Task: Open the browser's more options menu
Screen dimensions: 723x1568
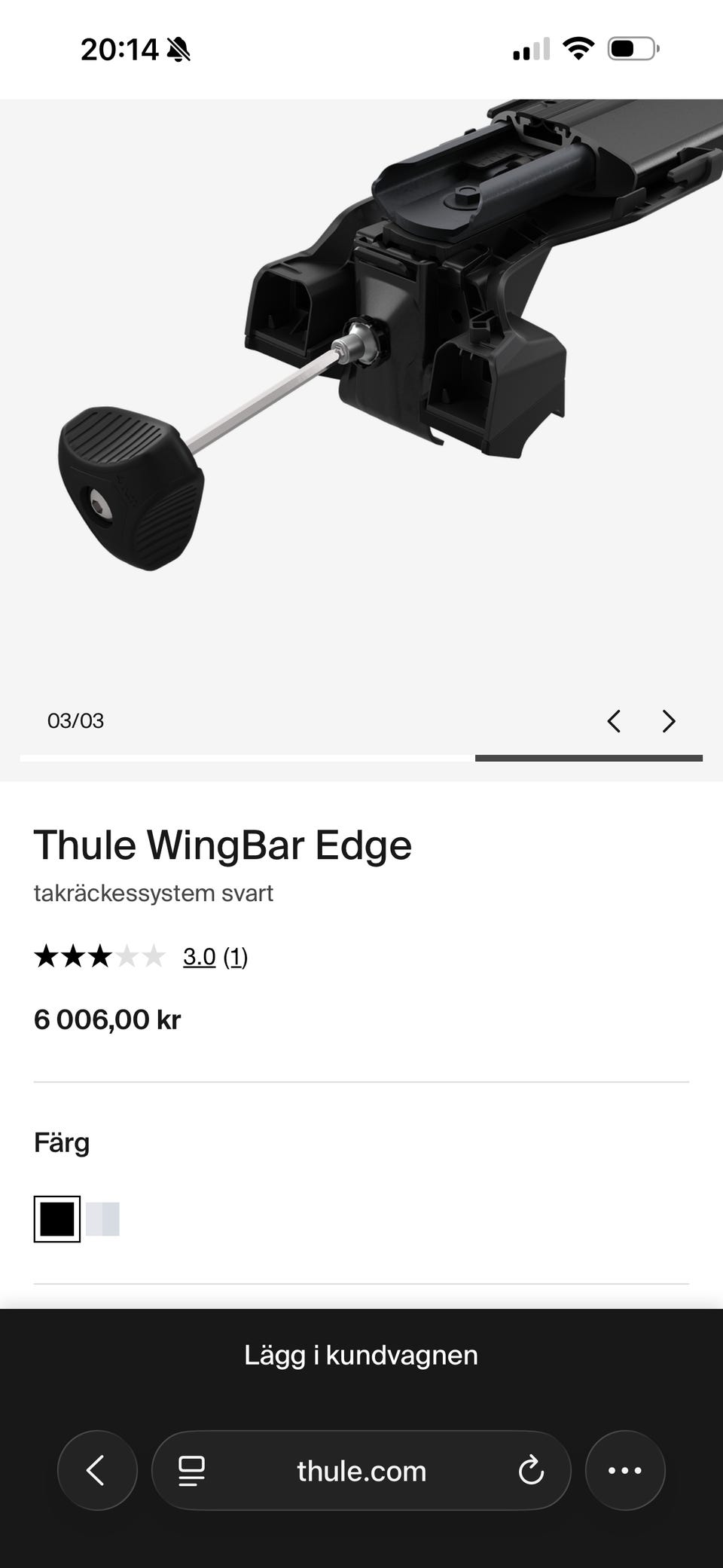Action: click(625, 1470)
